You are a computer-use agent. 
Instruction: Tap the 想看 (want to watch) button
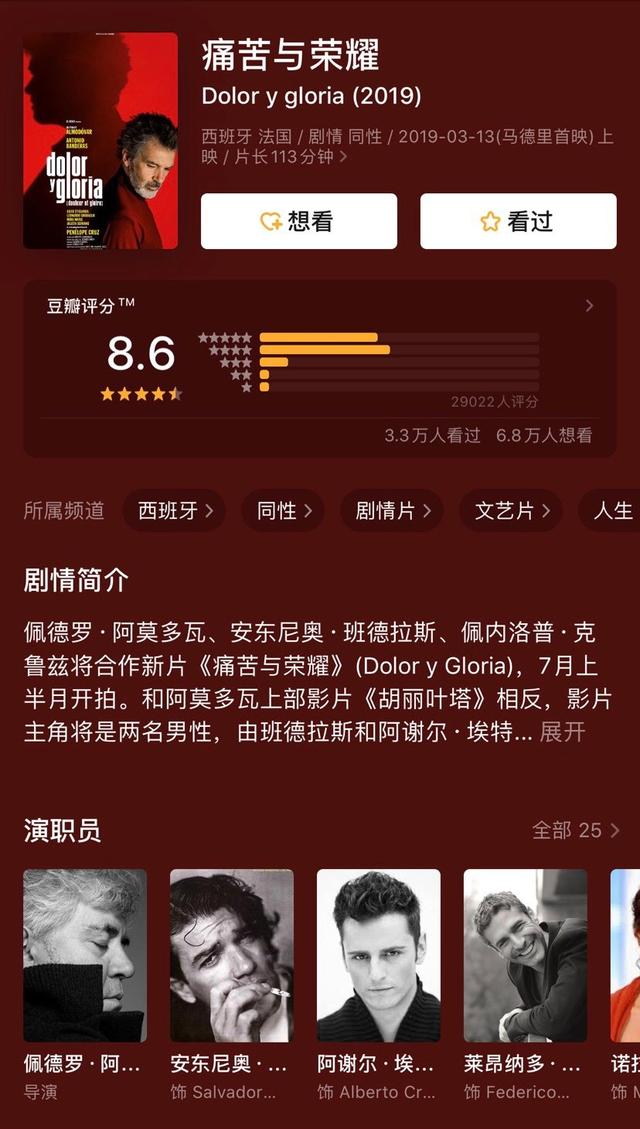coord(298,221)
